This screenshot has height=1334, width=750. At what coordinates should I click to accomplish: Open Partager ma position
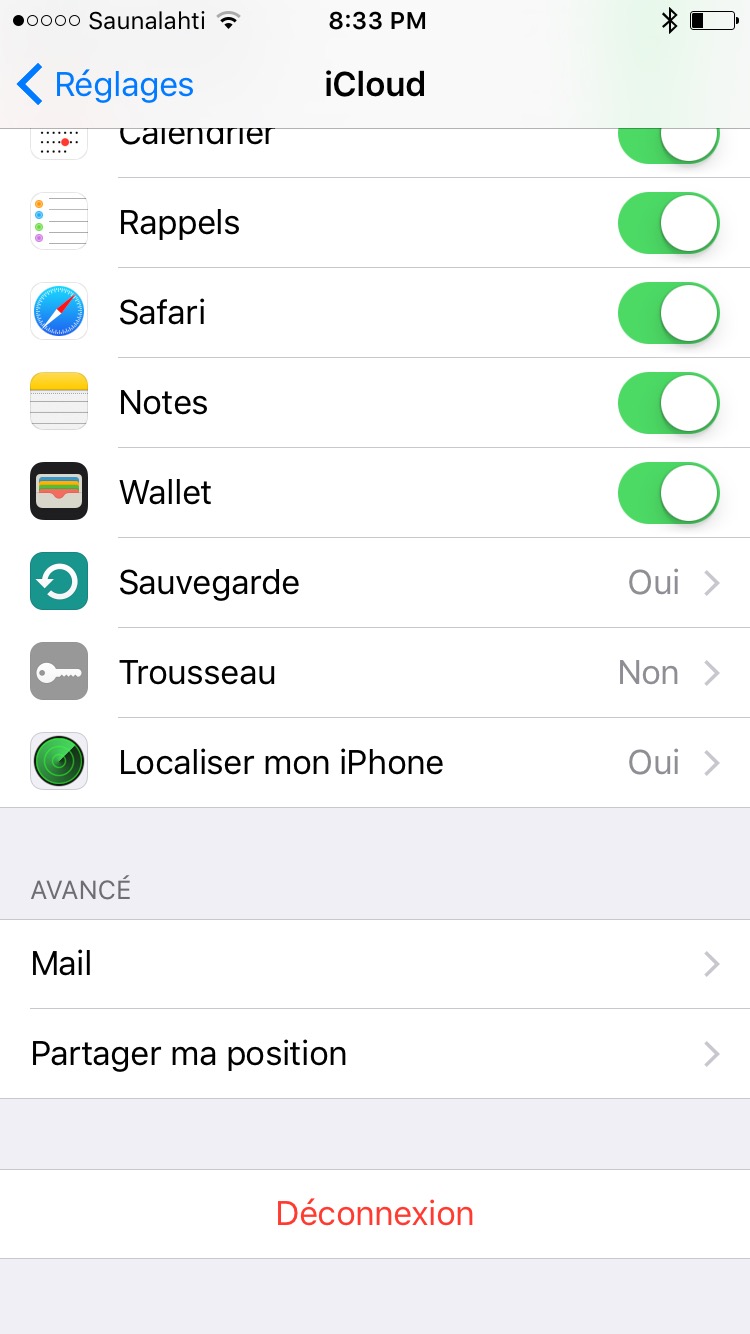(x=375, y=1054)
